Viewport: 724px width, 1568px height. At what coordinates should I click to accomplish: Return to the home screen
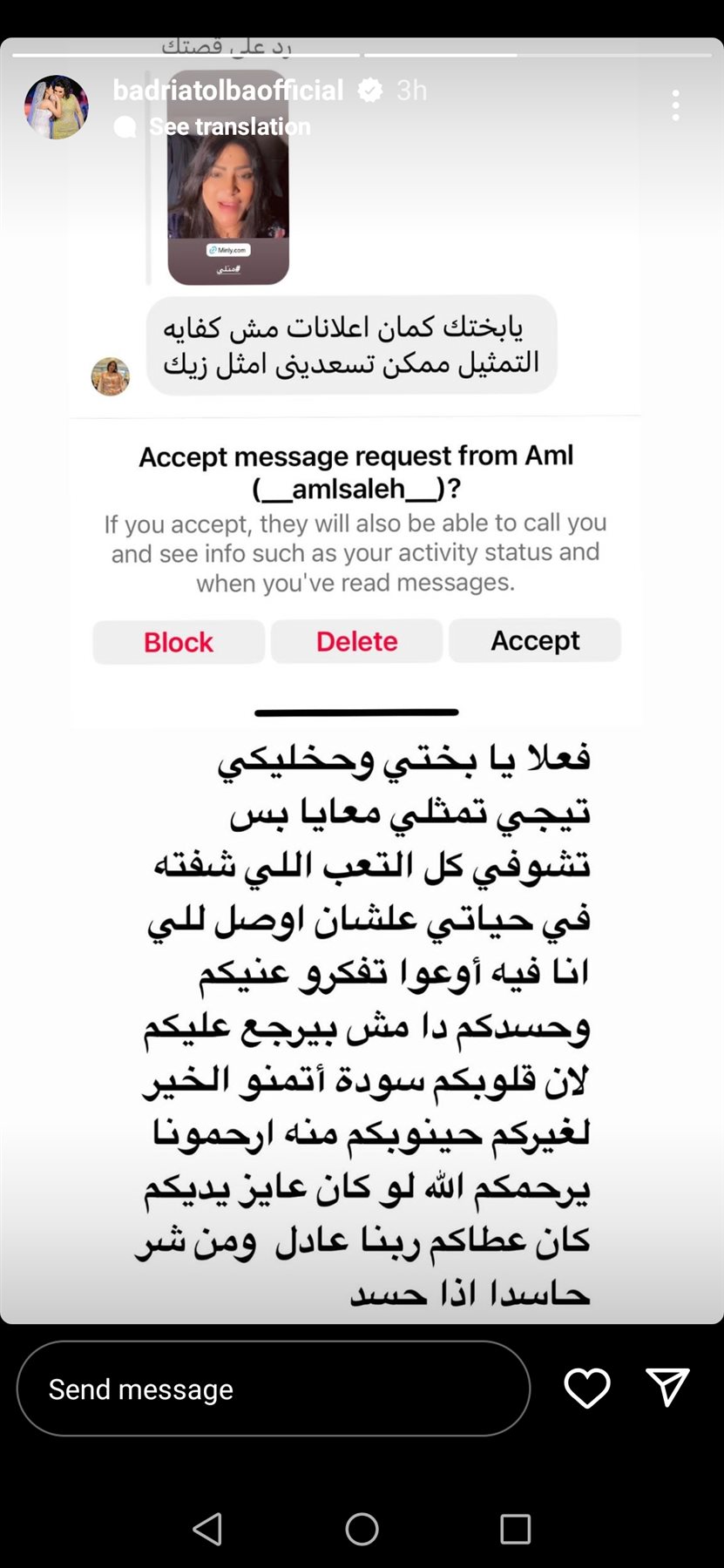(x=362, y=1529)
